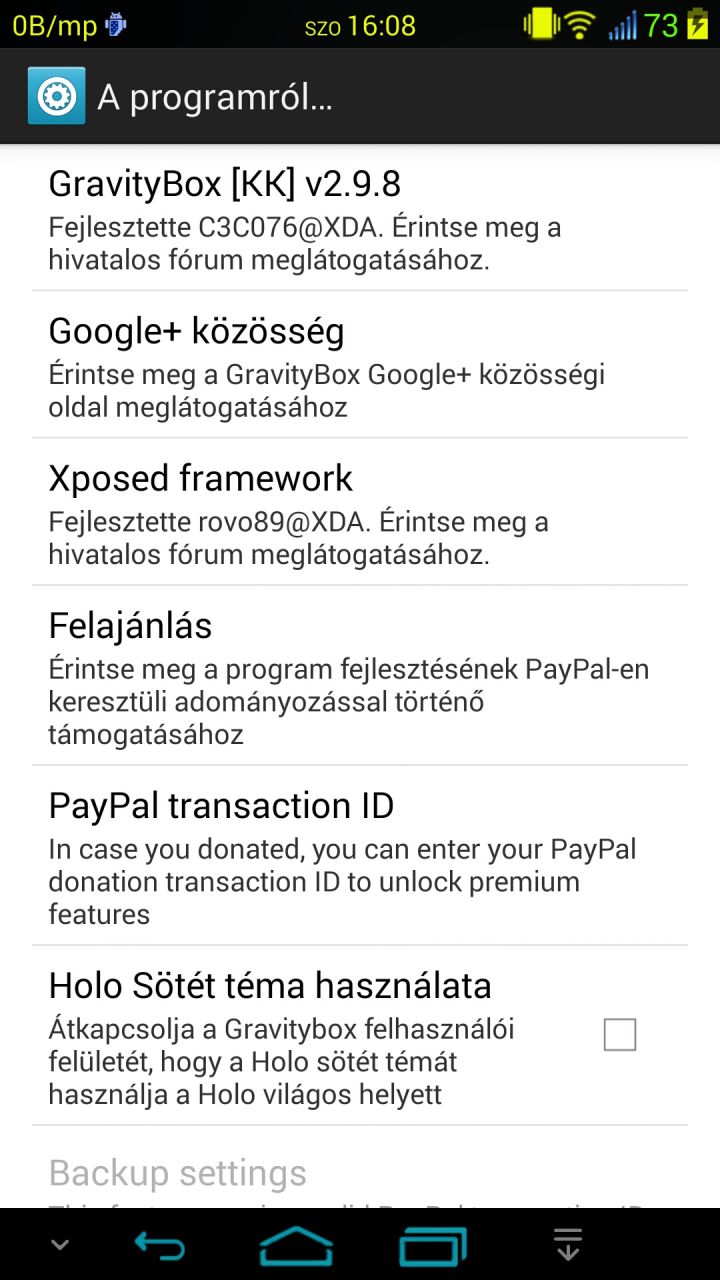Tap the app icon in the title bar
This screenshot has width=720, height=1280.
56,96
